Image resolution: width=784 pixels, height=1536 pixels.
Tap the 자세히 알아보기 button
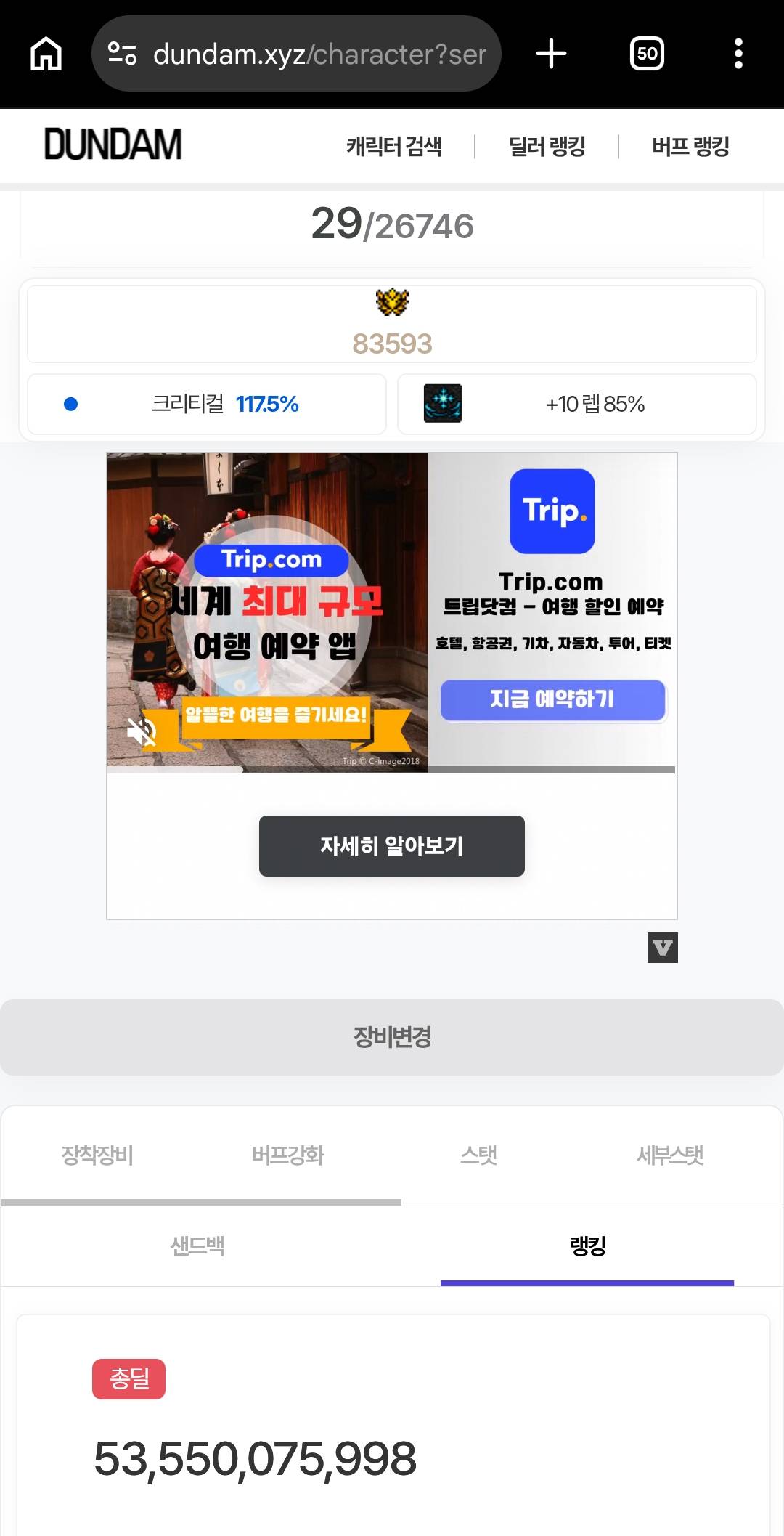(x=391, y=845)
